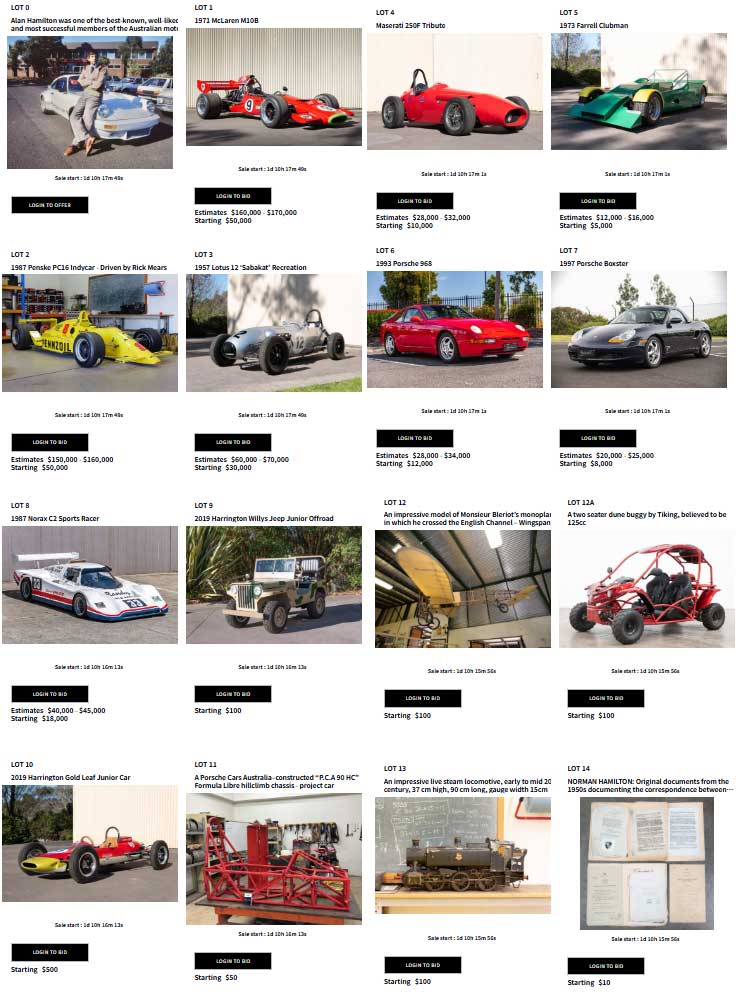743x997 pixels.
Task: Tap Login to Offer on Lot 0
Action: pyautogui.click(x=50, y=205)
